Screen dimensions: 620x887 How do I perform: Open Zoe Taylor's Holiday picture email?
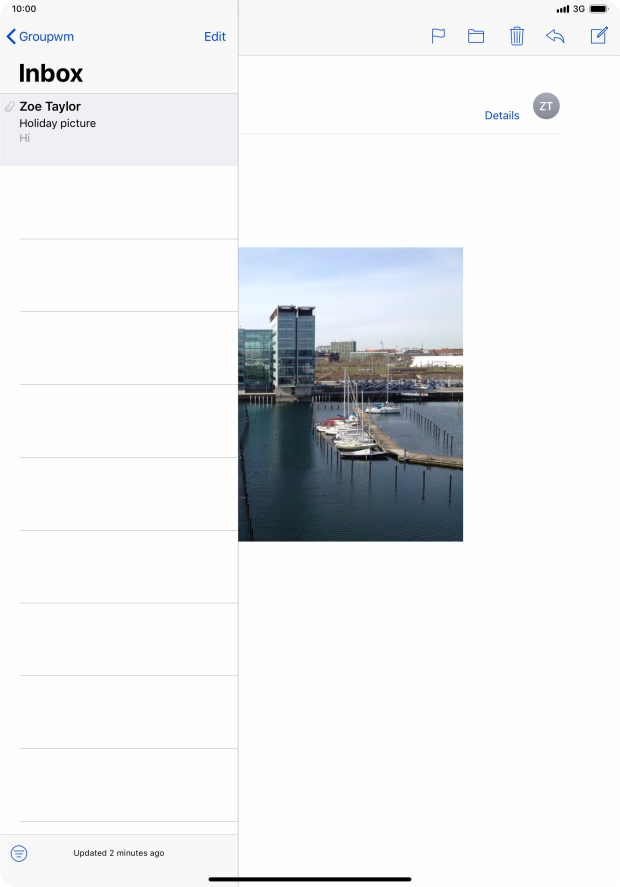(120, 122)
